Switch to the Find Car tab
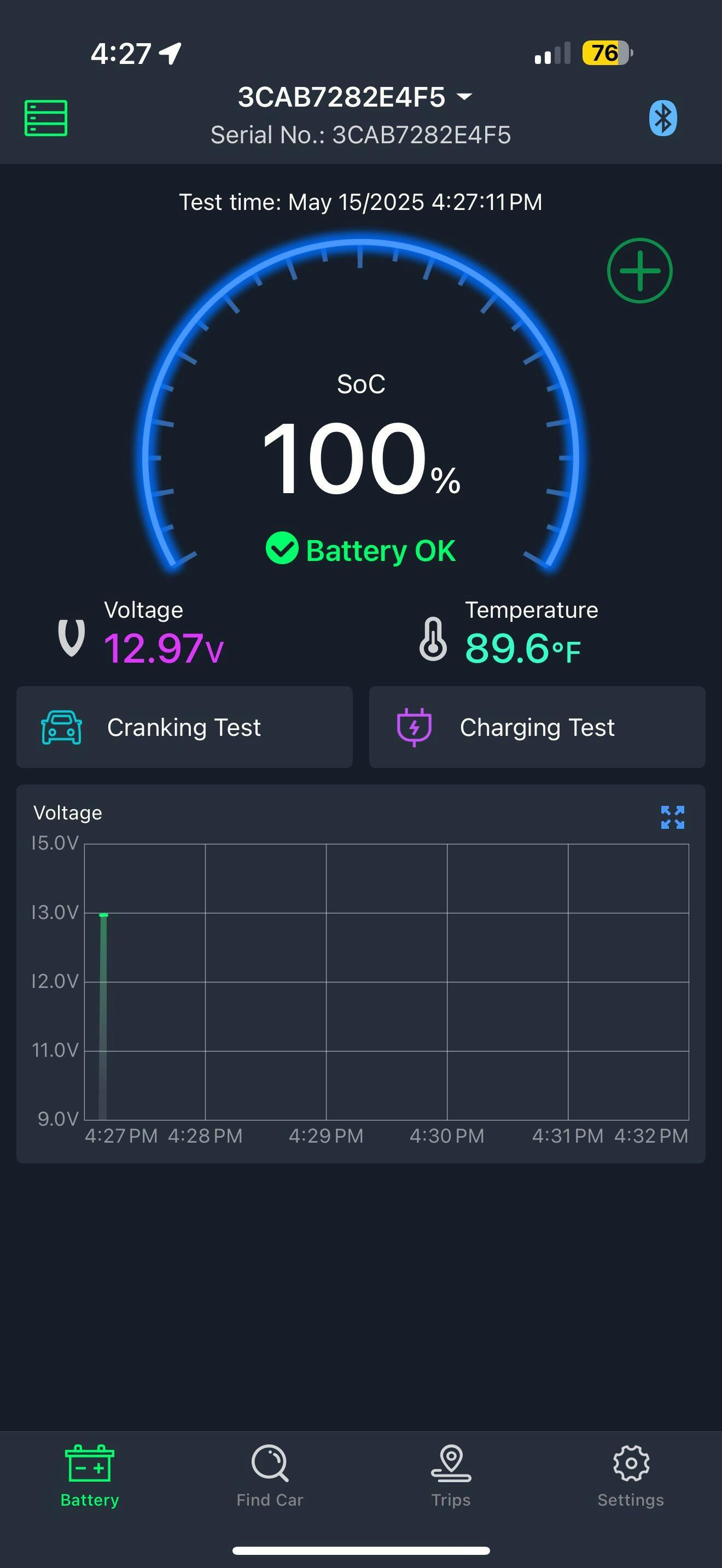 (270, 1476)
